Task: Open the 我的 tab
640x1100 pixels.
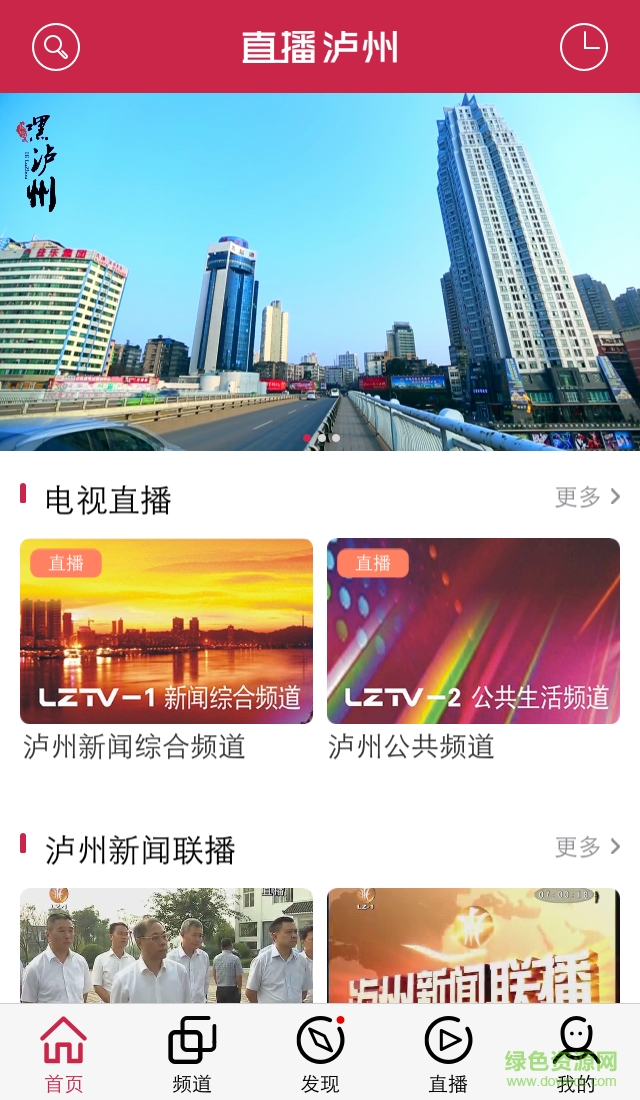Action: (576, 1054)
